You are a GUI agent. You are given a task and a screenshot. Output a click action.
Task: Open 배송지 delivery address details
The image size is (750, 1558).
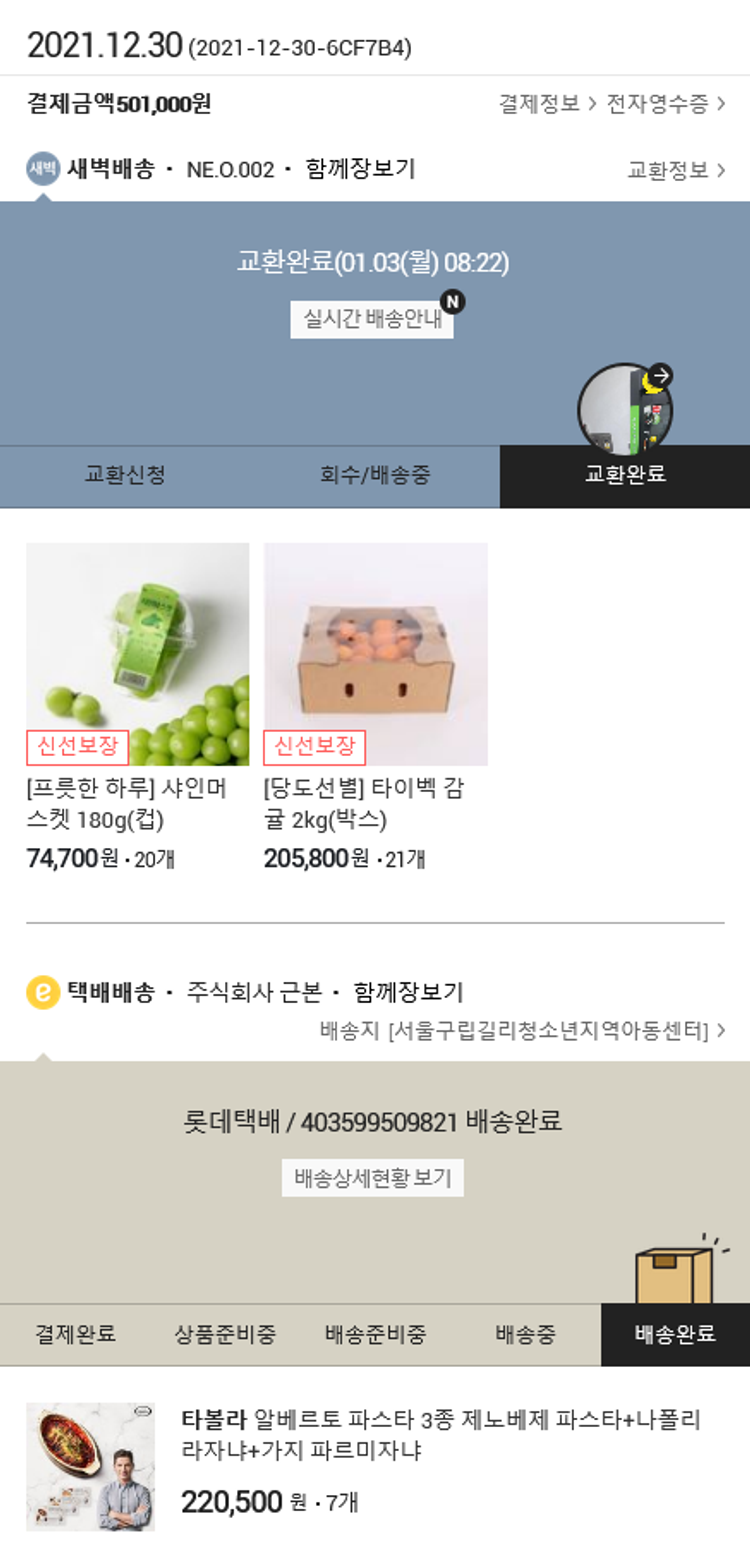click(522, 1030)
